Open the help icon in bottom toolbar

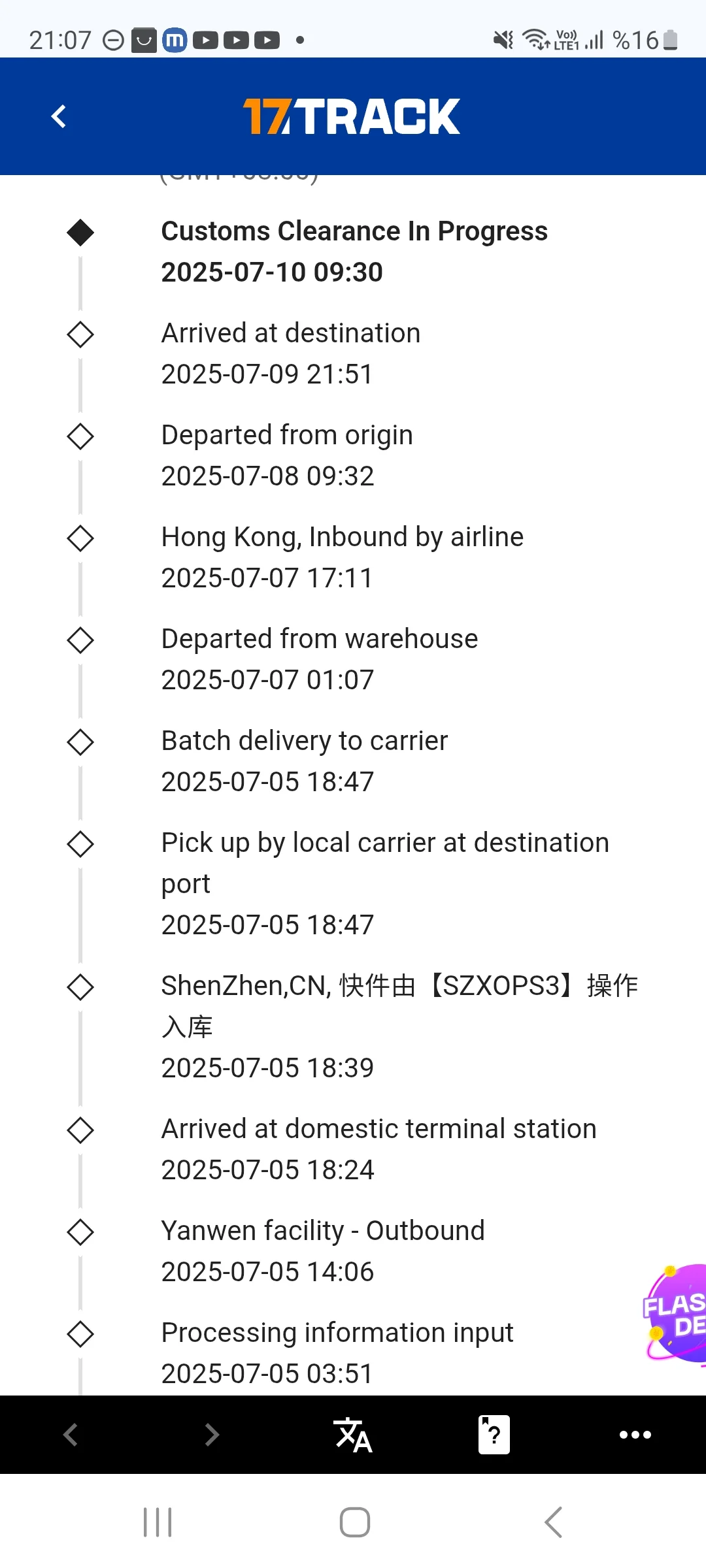click(494, 1435)
